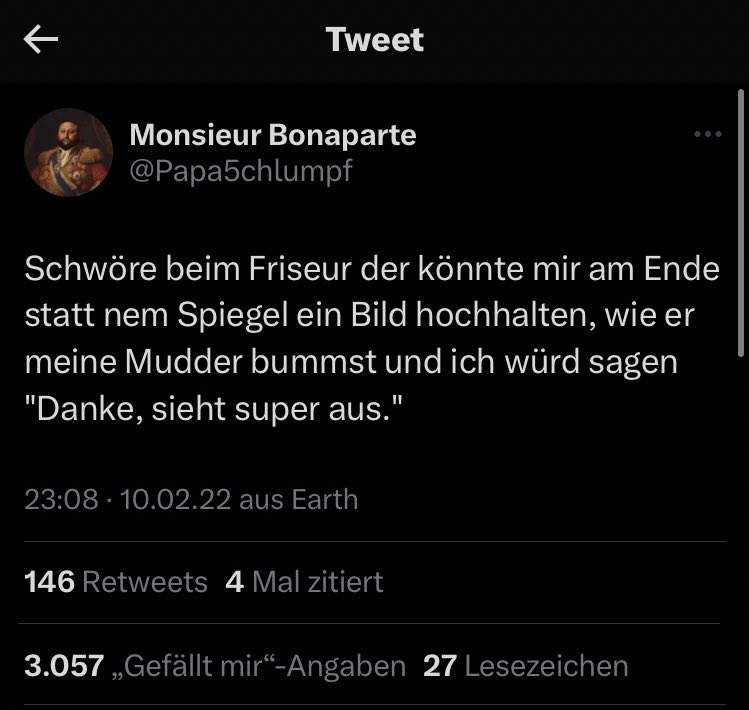View the list of 146 Retweets

[x=115, y=582]
